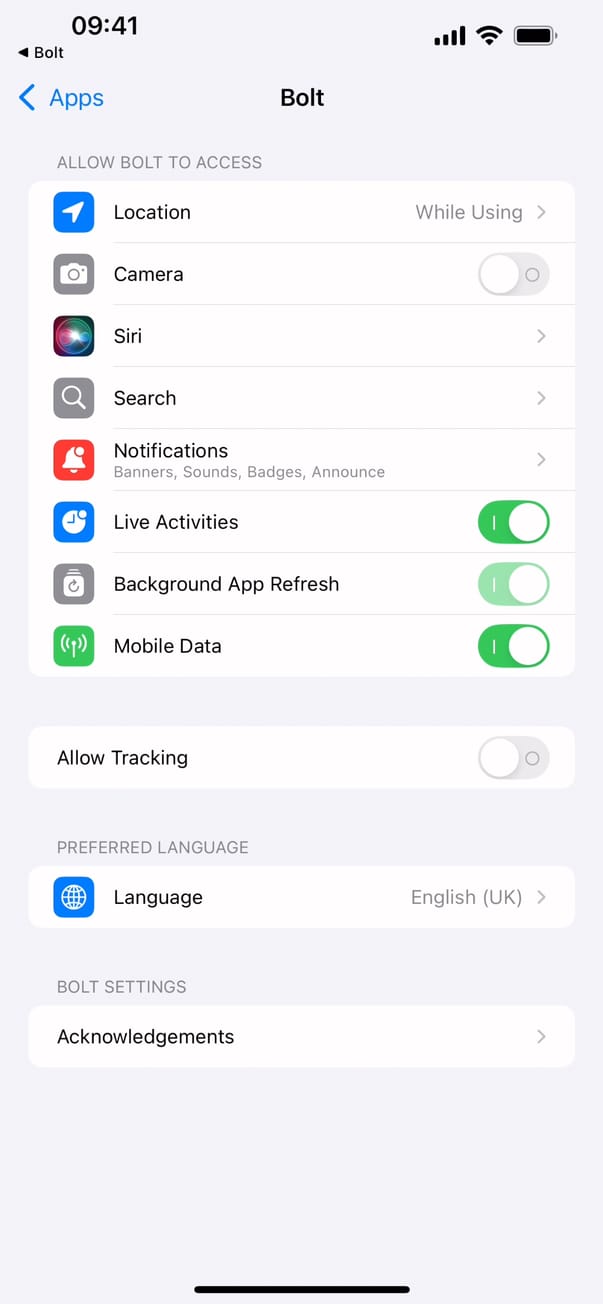Open Search settings for Bolt
Screen dimensions: 603x1304
point(301,398)
